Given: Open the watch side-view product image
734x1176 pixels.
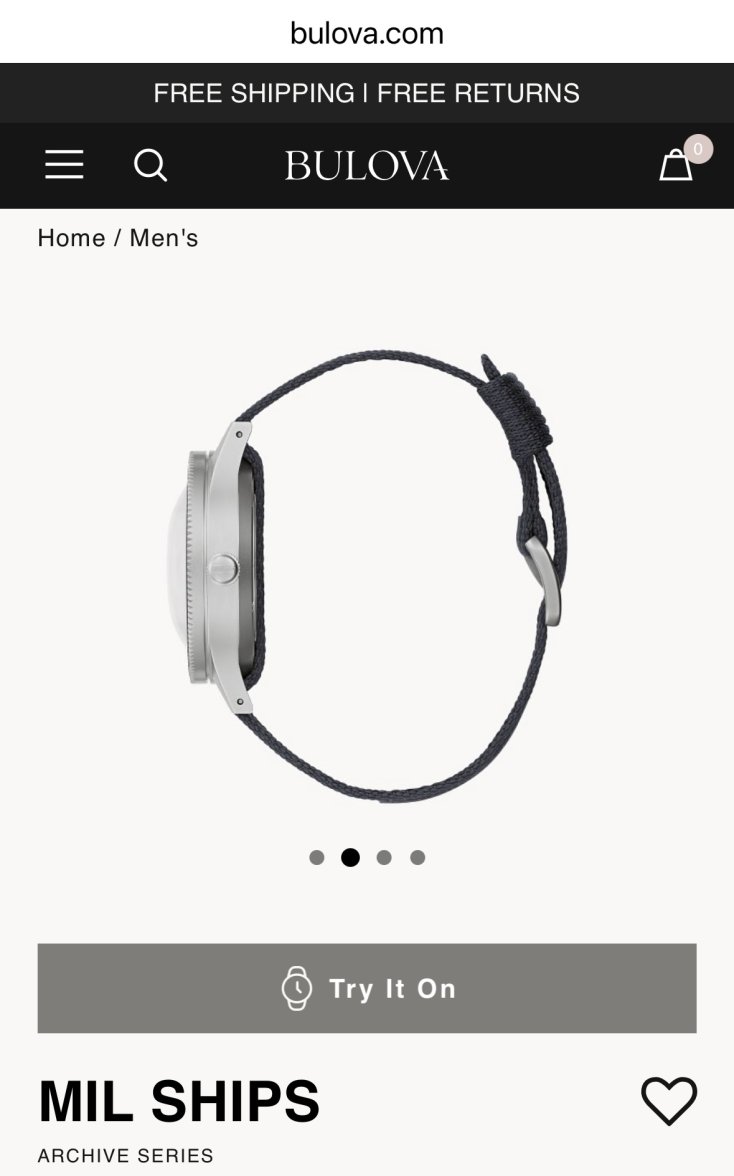Looking at the screenshot, I should click(367, 576).
